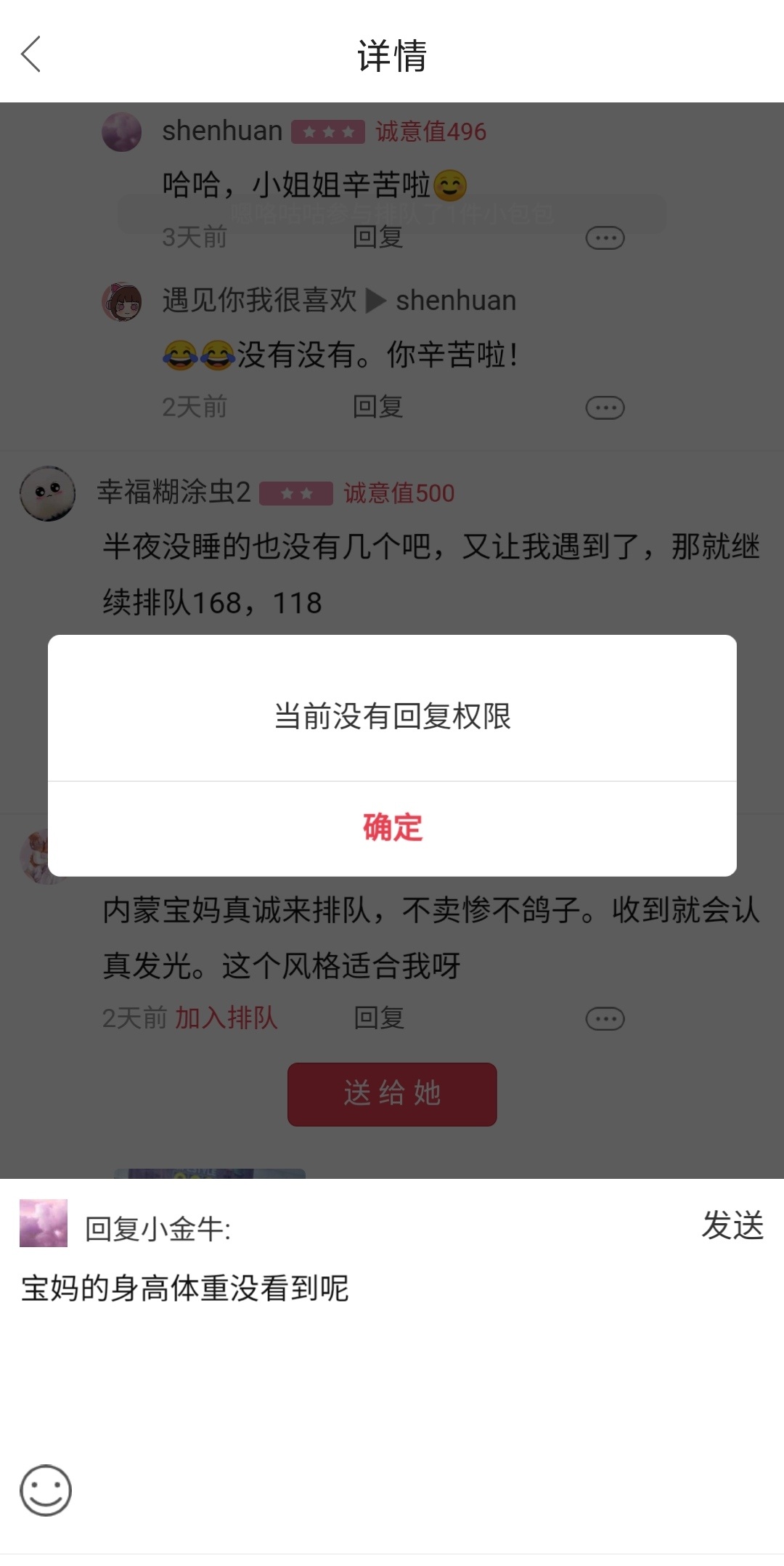784x1566 pixels.
Task: Open shenhuan's avatar
Action: point(122,131)
